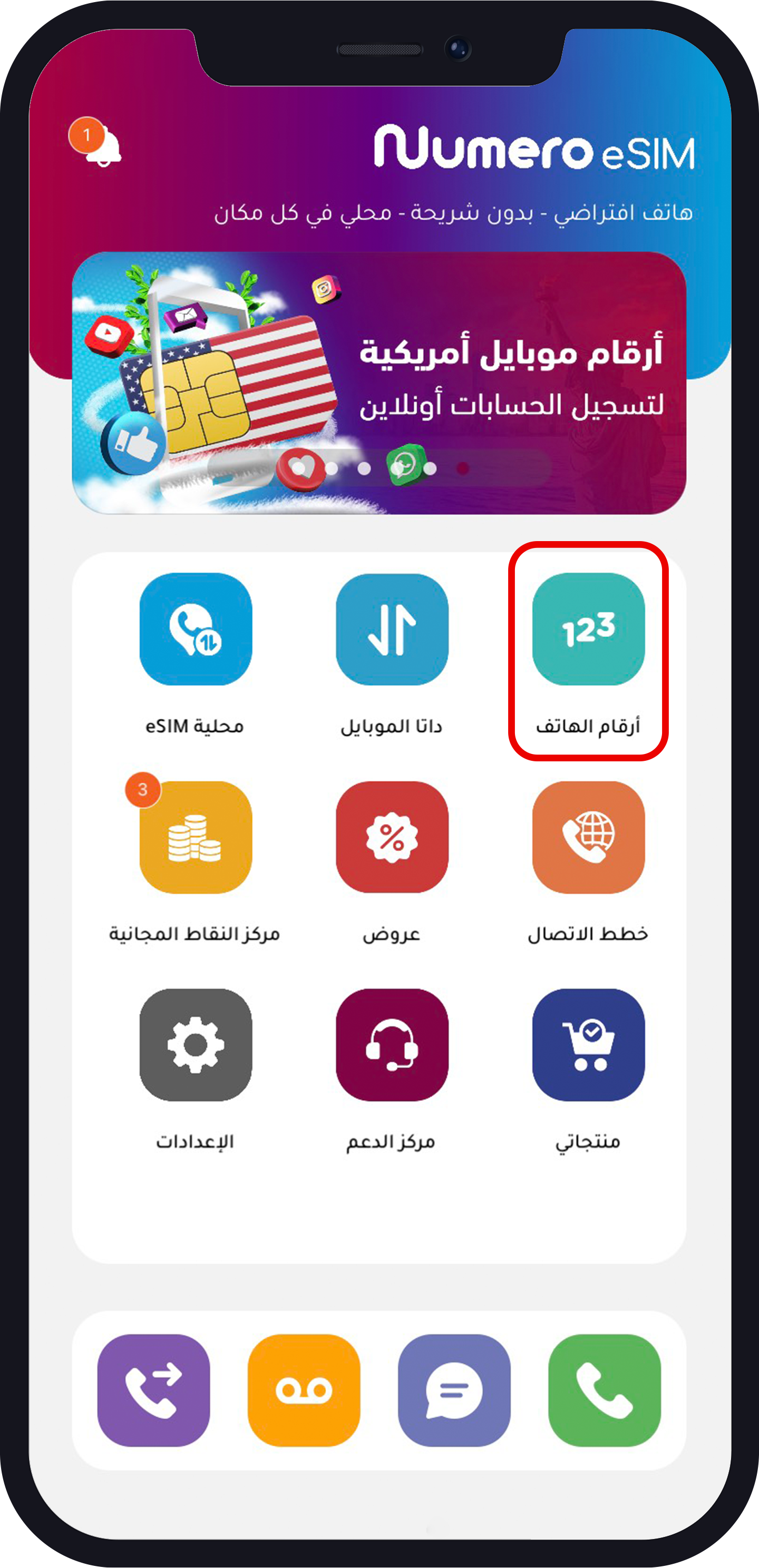Open the messages chat bubble icon
Image resolution: width=759 pixels, height=1568 pixels.
tap(454, 1390)
